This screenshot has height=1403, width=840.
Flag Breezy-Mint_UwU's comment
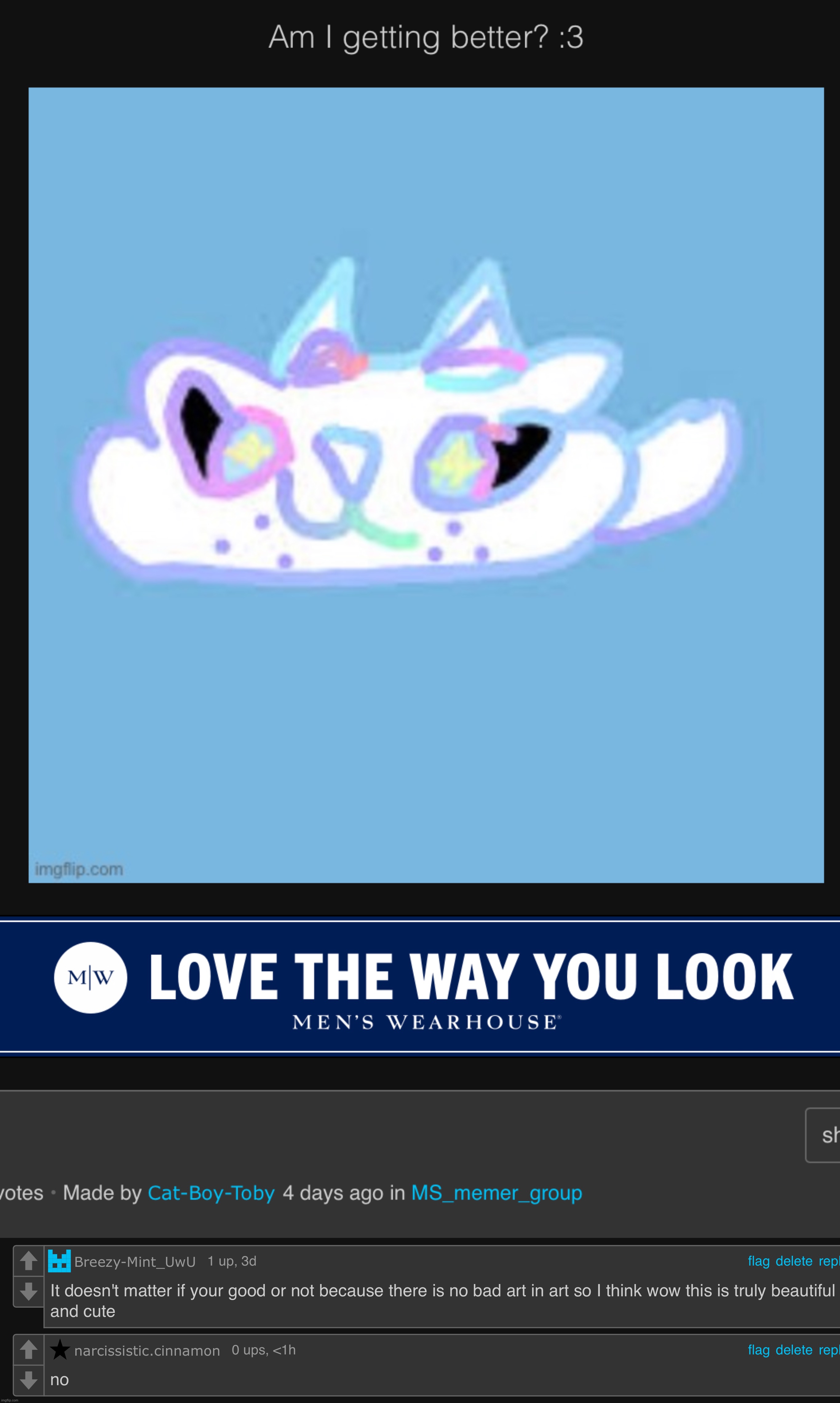tap(758, 1260)
